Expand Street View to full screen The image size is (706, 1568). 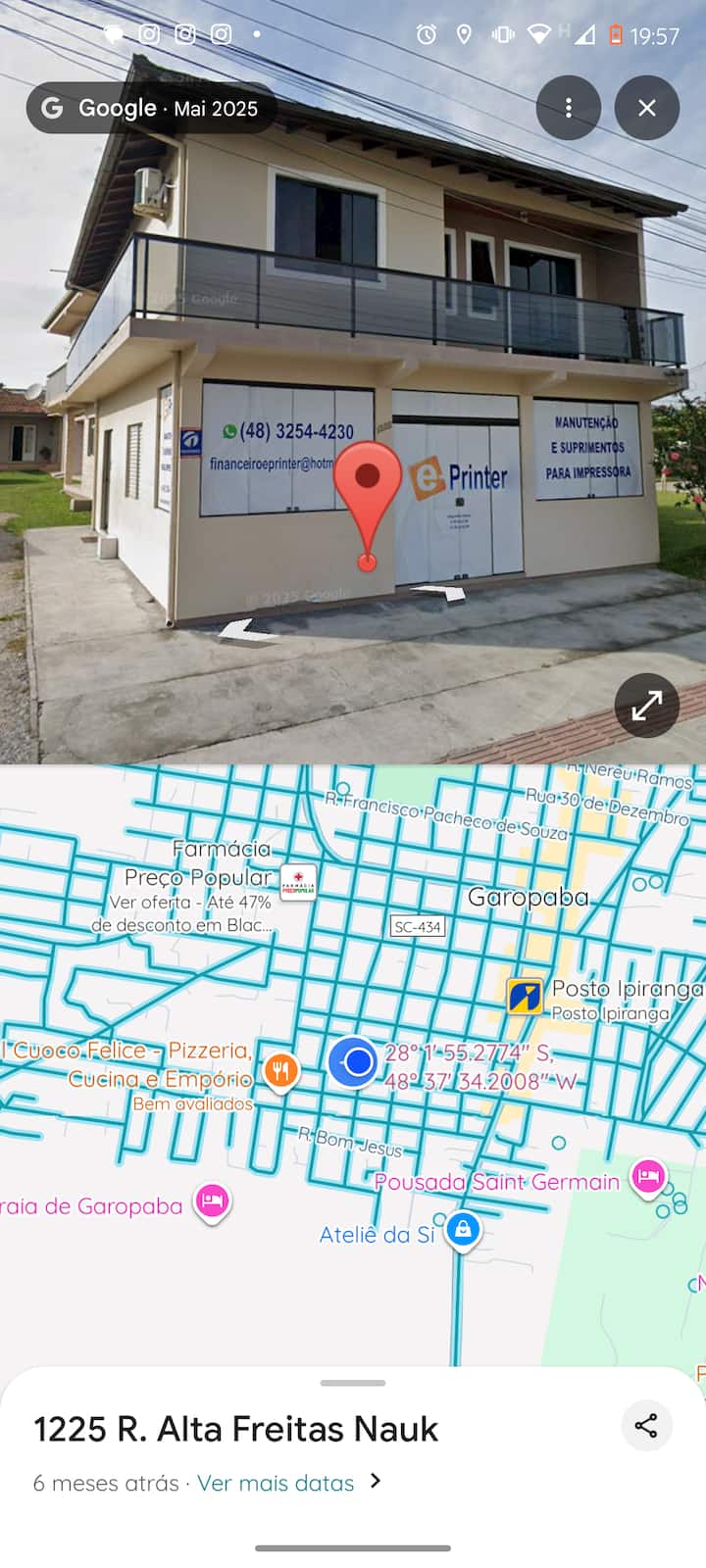click(646, 705)
